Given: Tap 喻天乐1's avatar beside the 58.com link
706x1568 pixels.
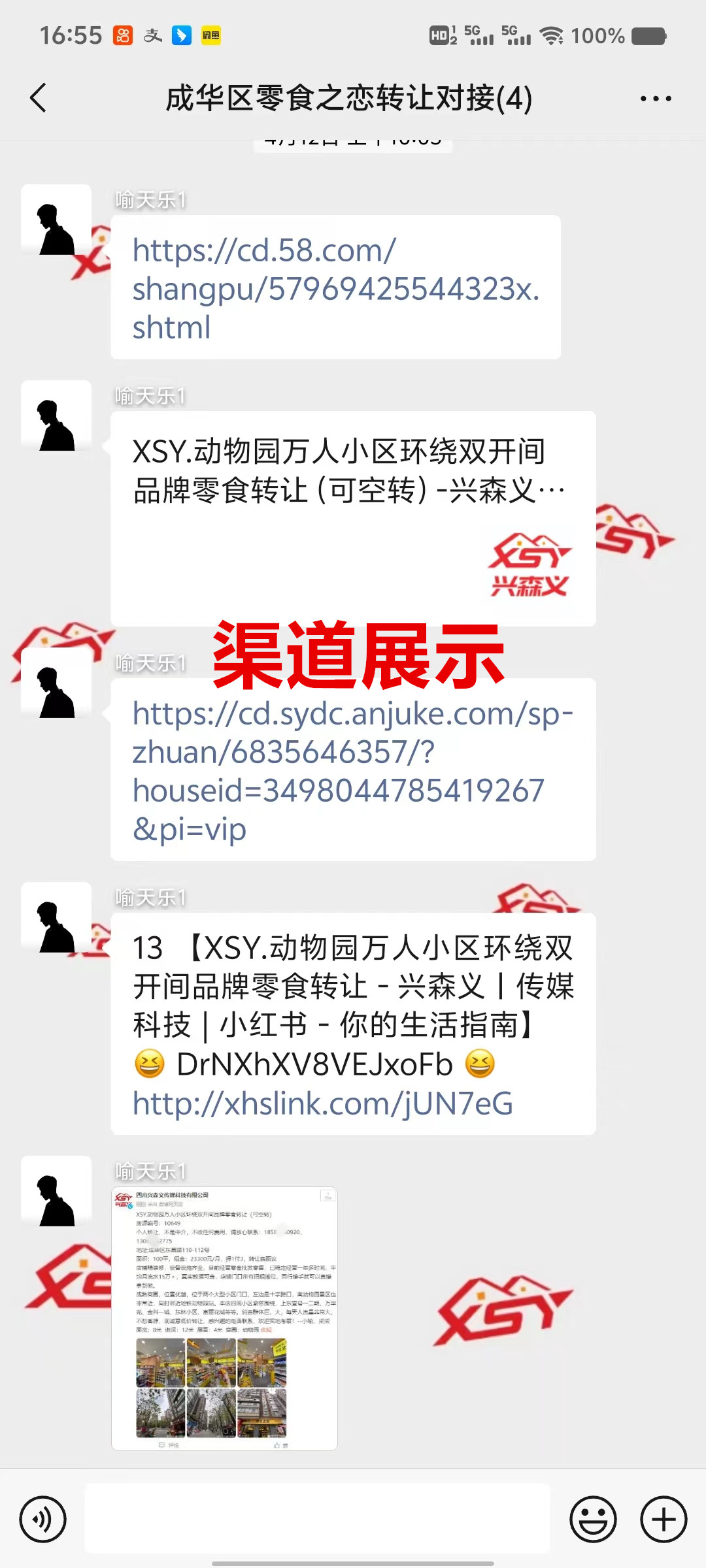Looking at the screenshot, I should tap(56, 220).
